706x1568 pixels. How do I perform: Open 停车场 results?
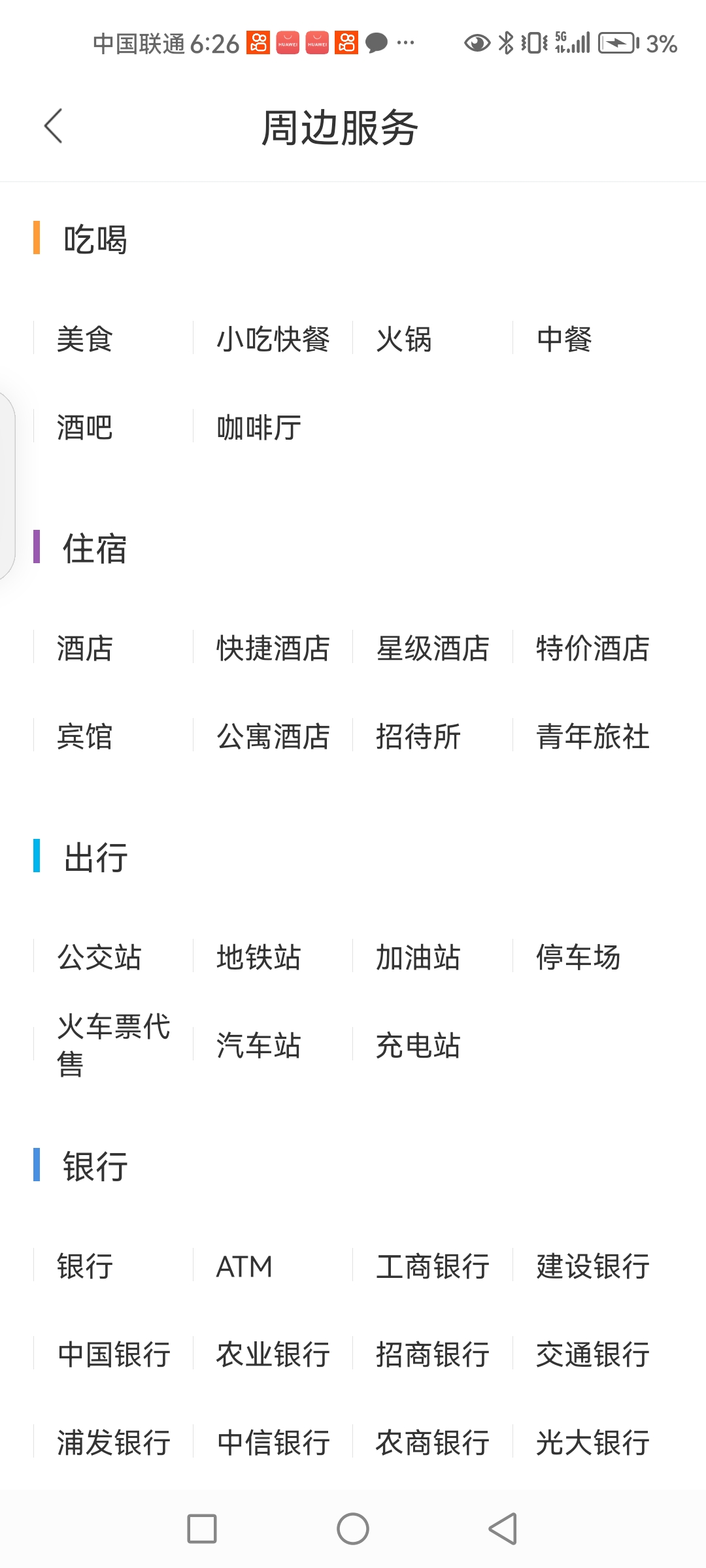pos(578,957)
